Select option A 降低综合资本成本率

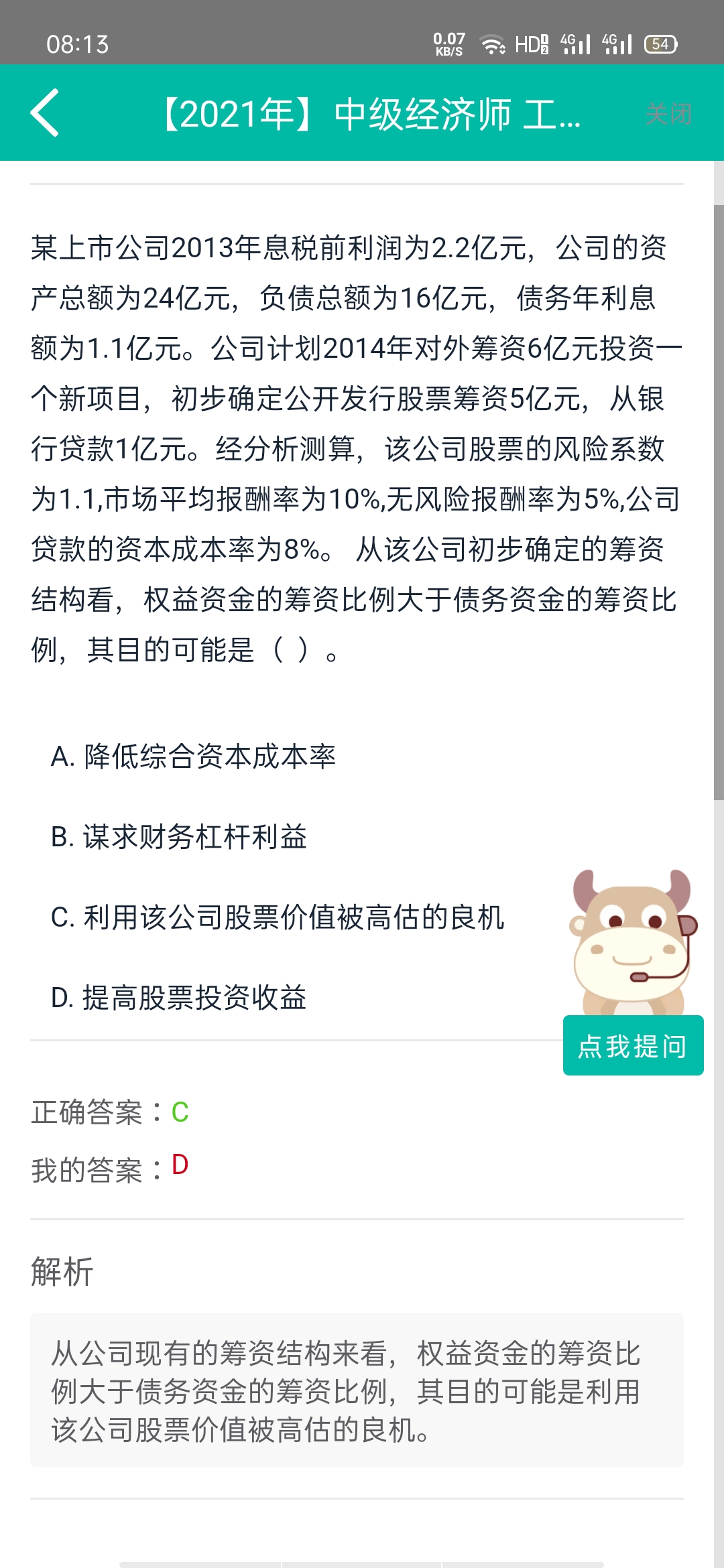coord(193,757)
